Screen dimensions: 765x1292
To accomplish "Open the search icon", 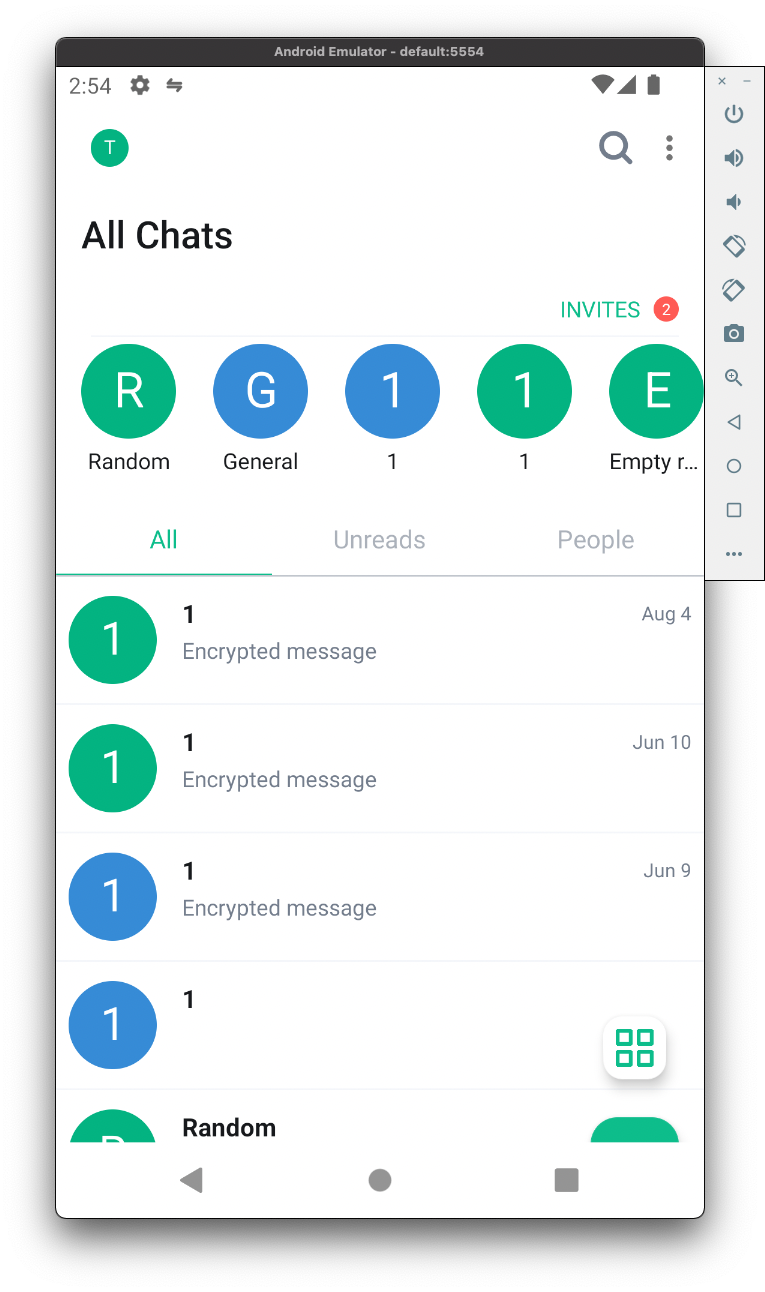I will point(615,148).
